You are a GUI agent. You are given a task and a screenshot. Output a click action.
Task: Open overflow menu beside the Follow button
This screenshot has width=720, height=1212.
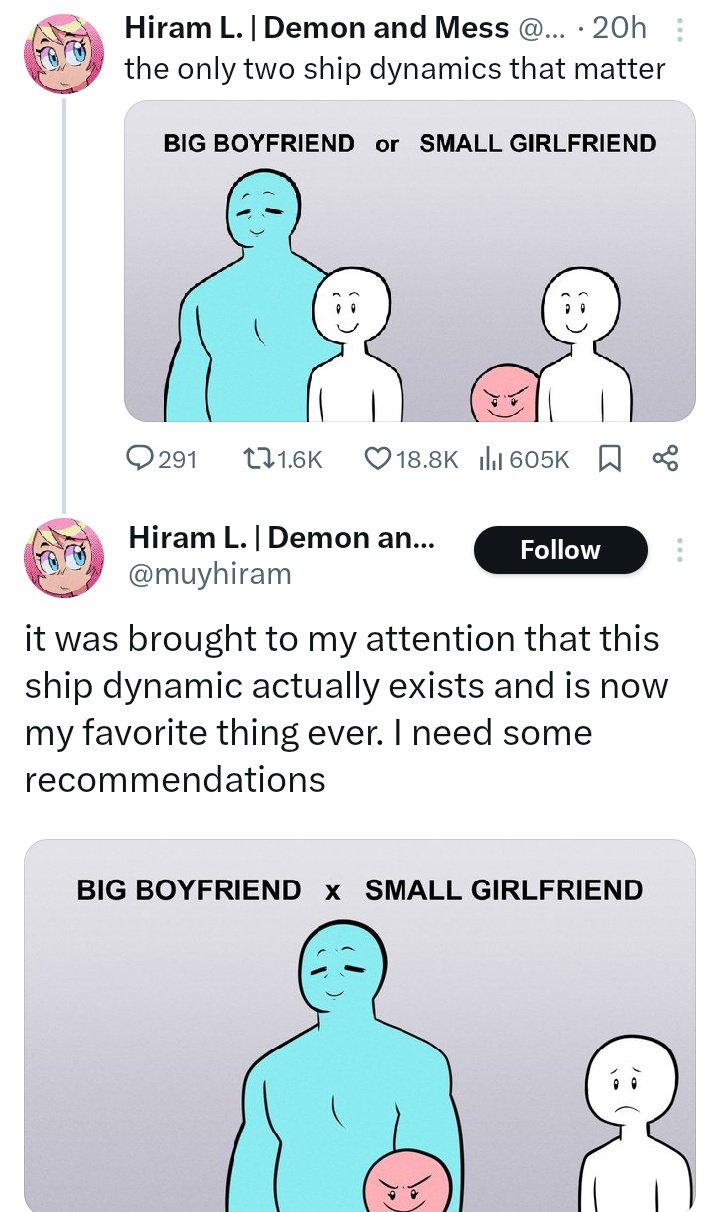pyautogui.click(x=680, y=550)
